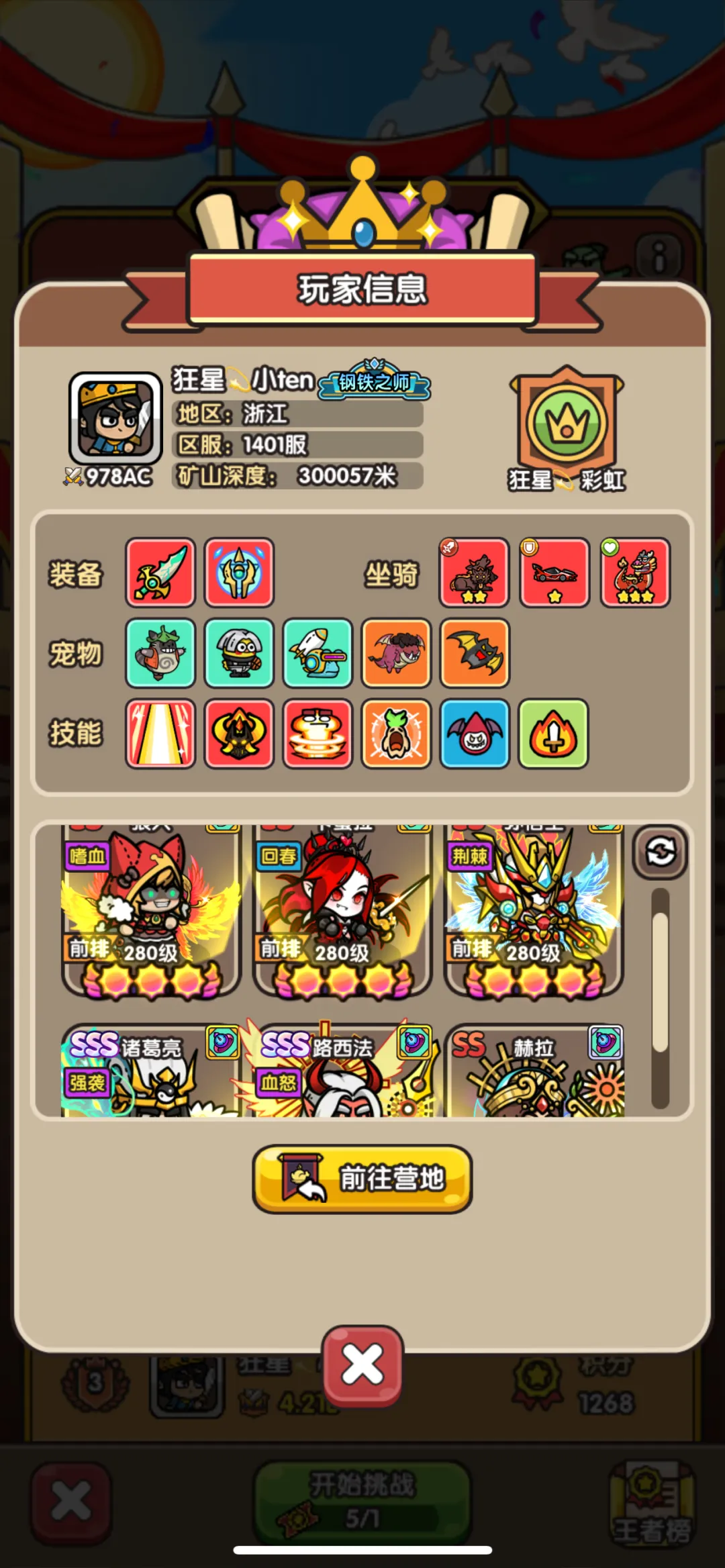Check the light beam skill icon

click(x=160, y=734)
